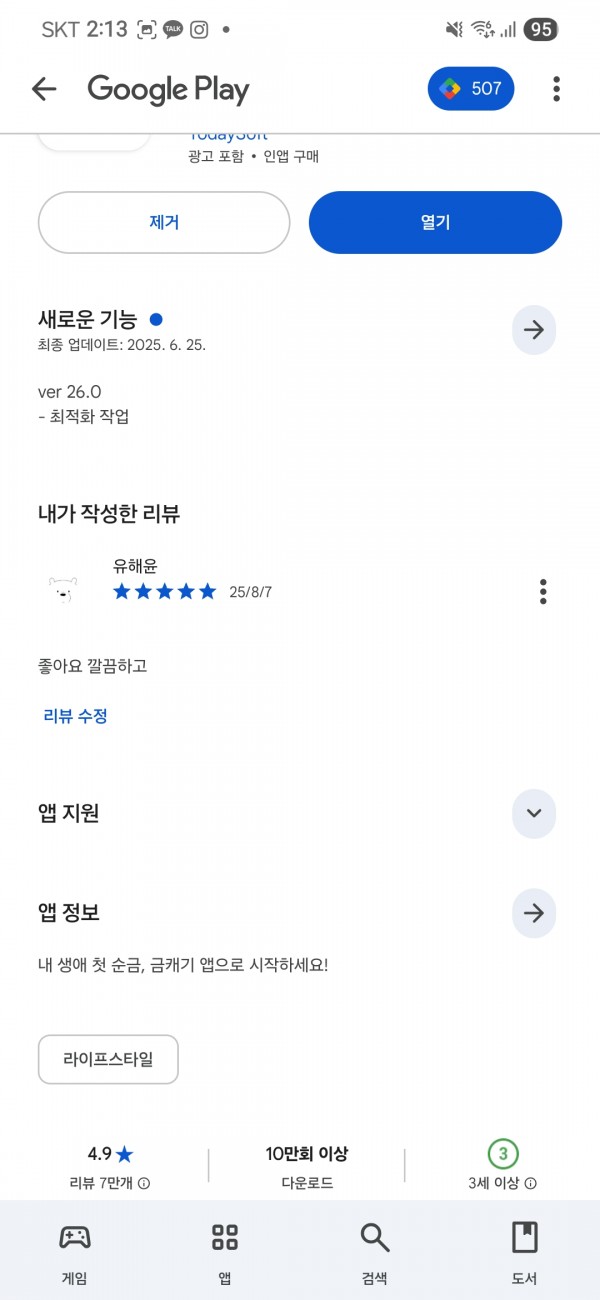Switch to the 게임 tab

point(75,1250)
